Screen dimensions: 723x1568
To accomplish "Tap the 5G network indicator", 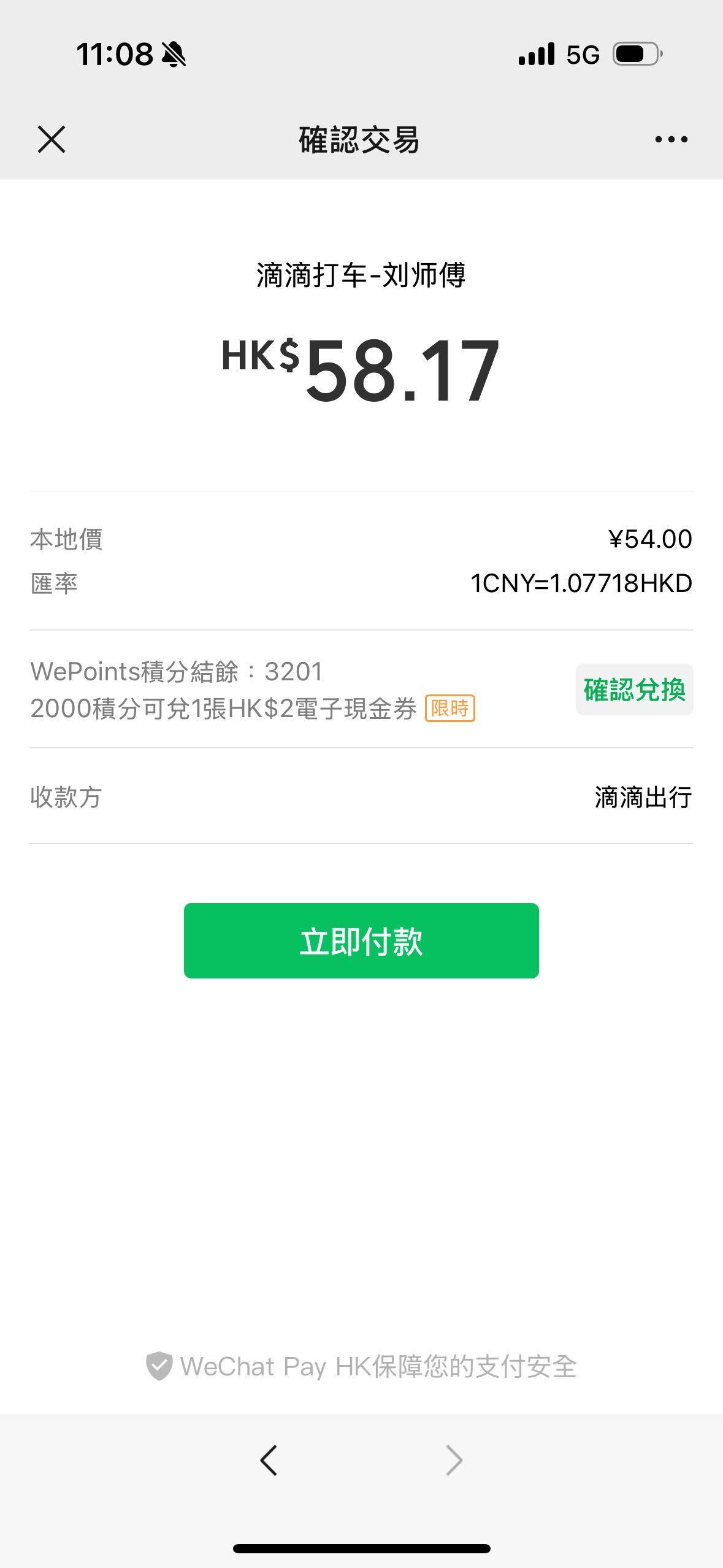I will [583, 55].
